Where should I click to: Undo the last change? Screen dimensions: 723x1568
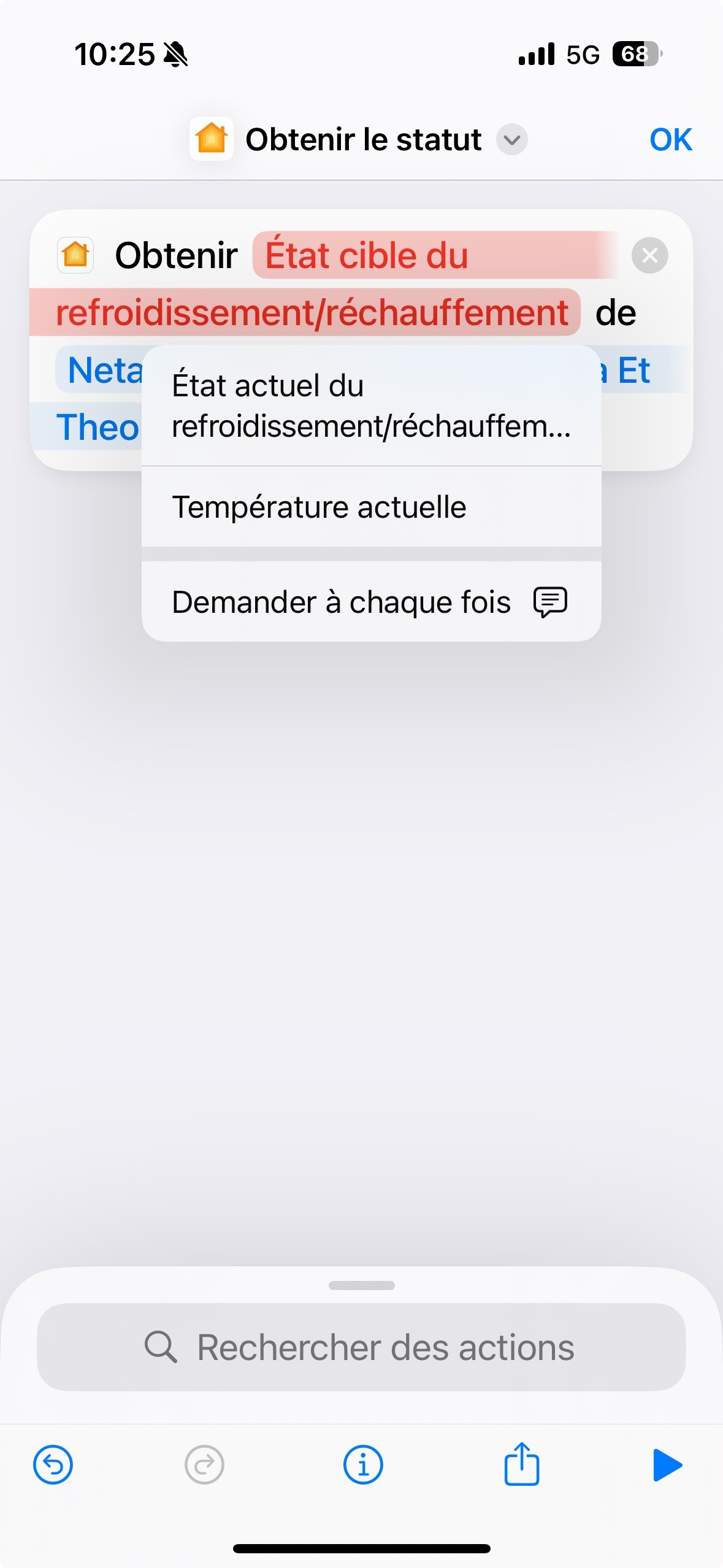click(x=53, y=1465)
